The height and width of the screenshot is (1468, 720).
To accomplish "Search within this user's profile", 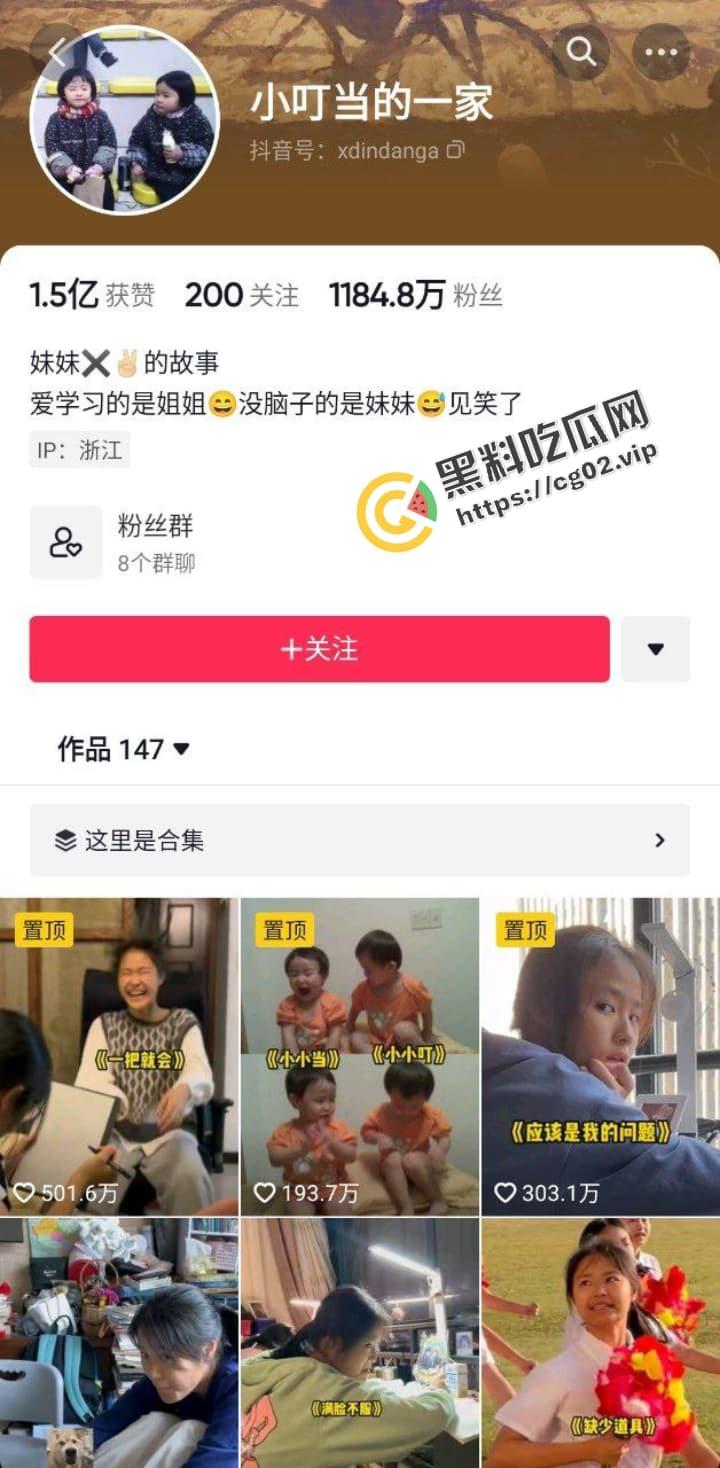I will pyautogui.click(x=581, y=51).
